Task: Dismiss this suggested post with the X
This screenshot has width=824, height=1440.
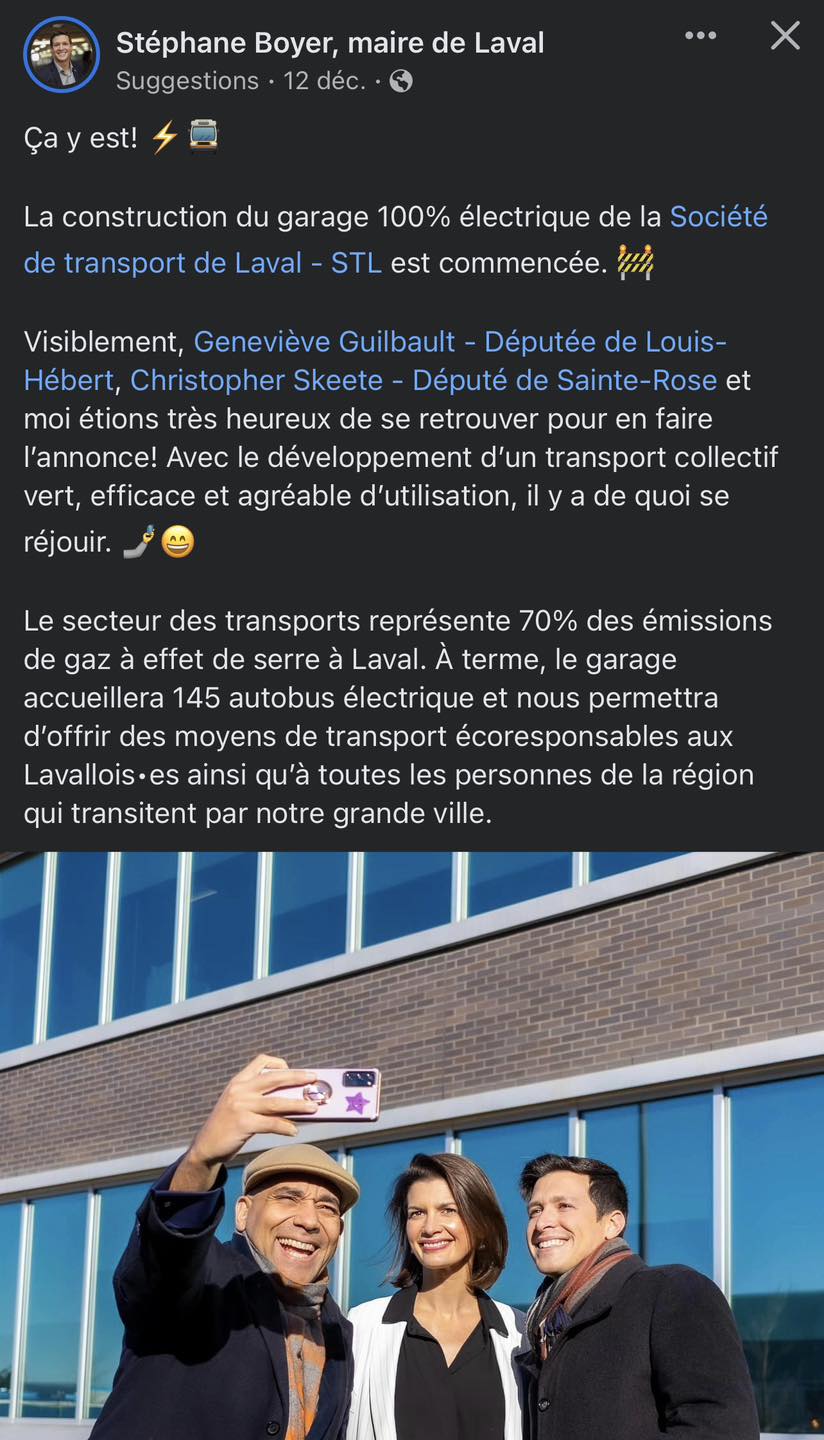Action: (785, 36)
